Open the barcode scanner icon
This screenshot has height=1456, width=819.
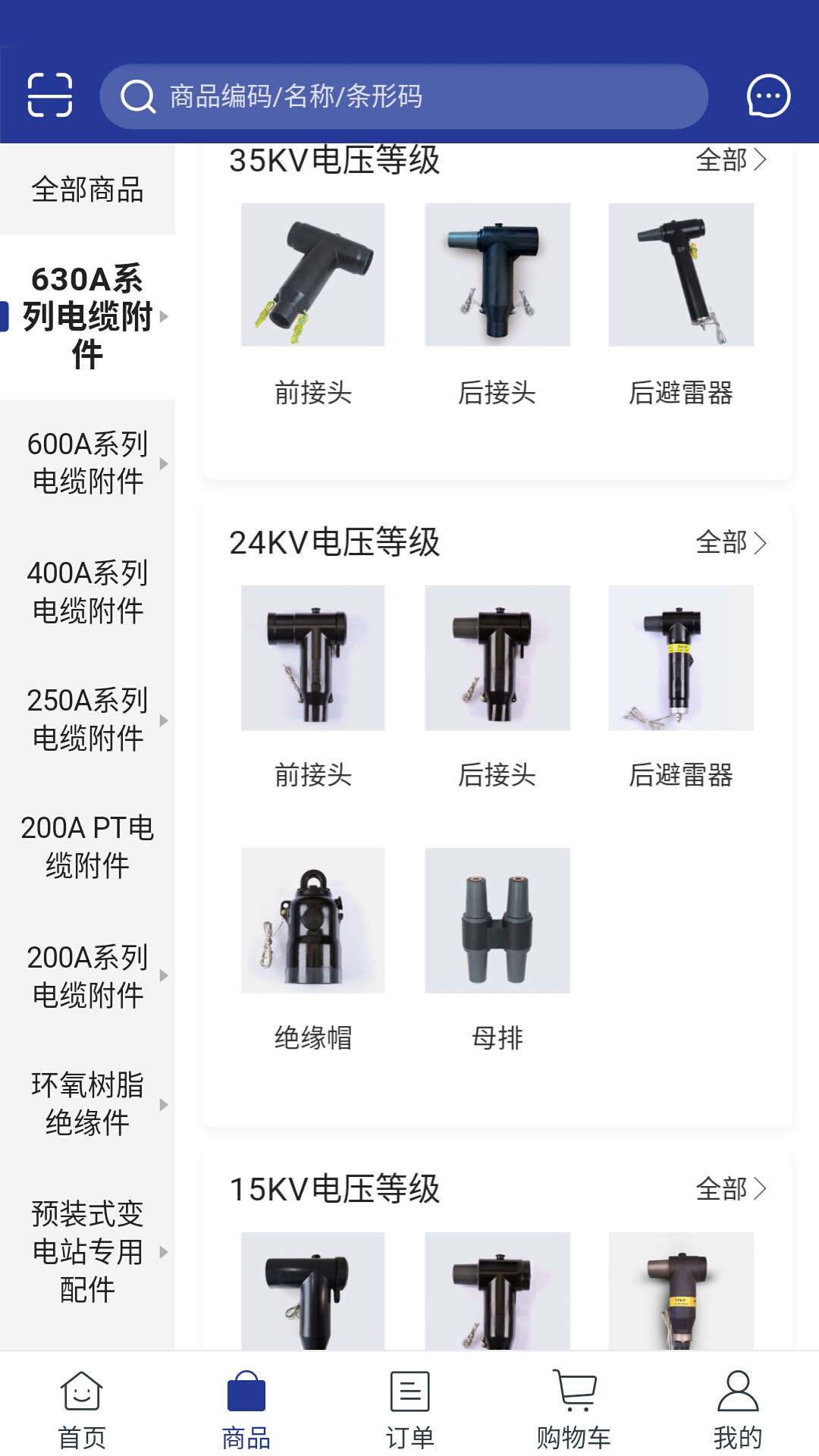coord(50,96)
